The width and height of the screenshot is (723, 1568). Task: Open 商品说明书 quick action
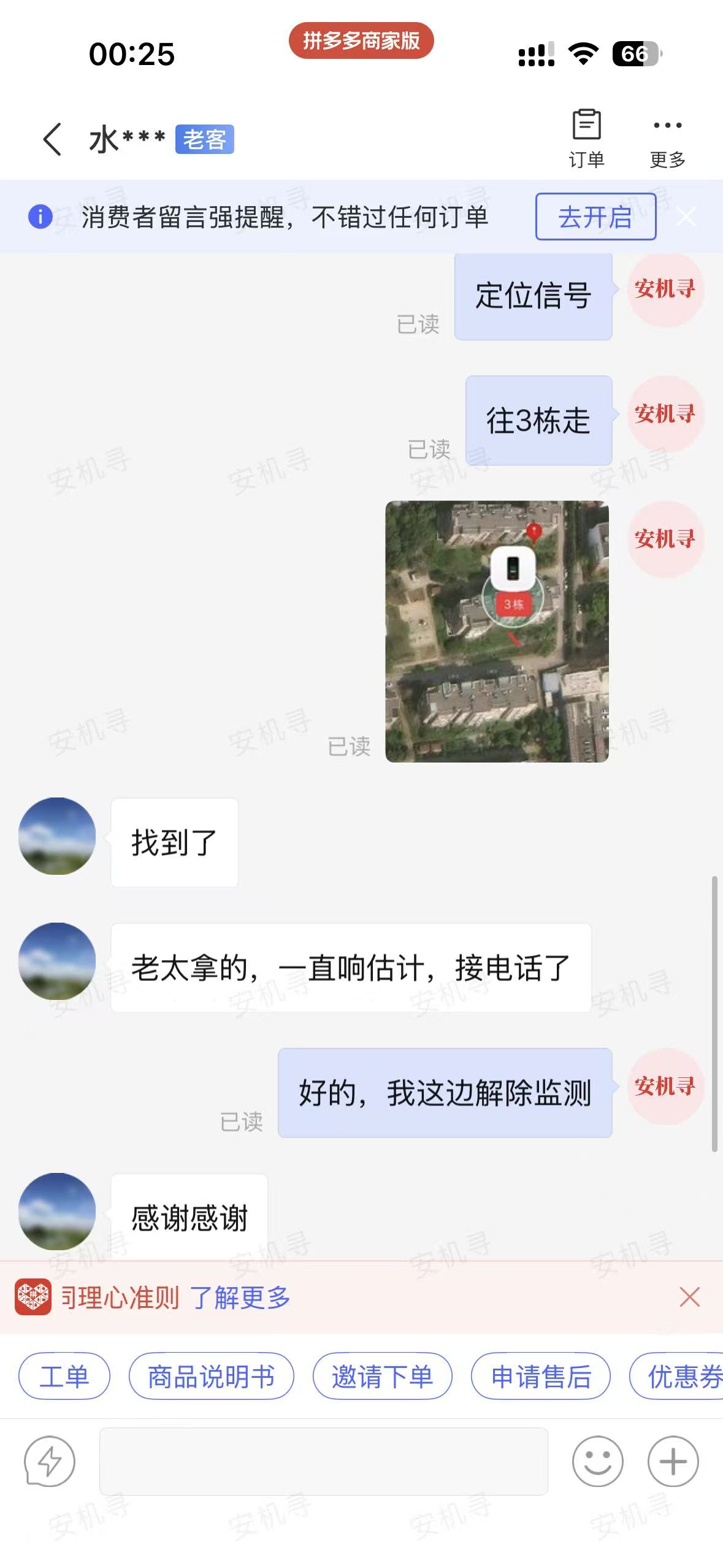point(211,1376)
